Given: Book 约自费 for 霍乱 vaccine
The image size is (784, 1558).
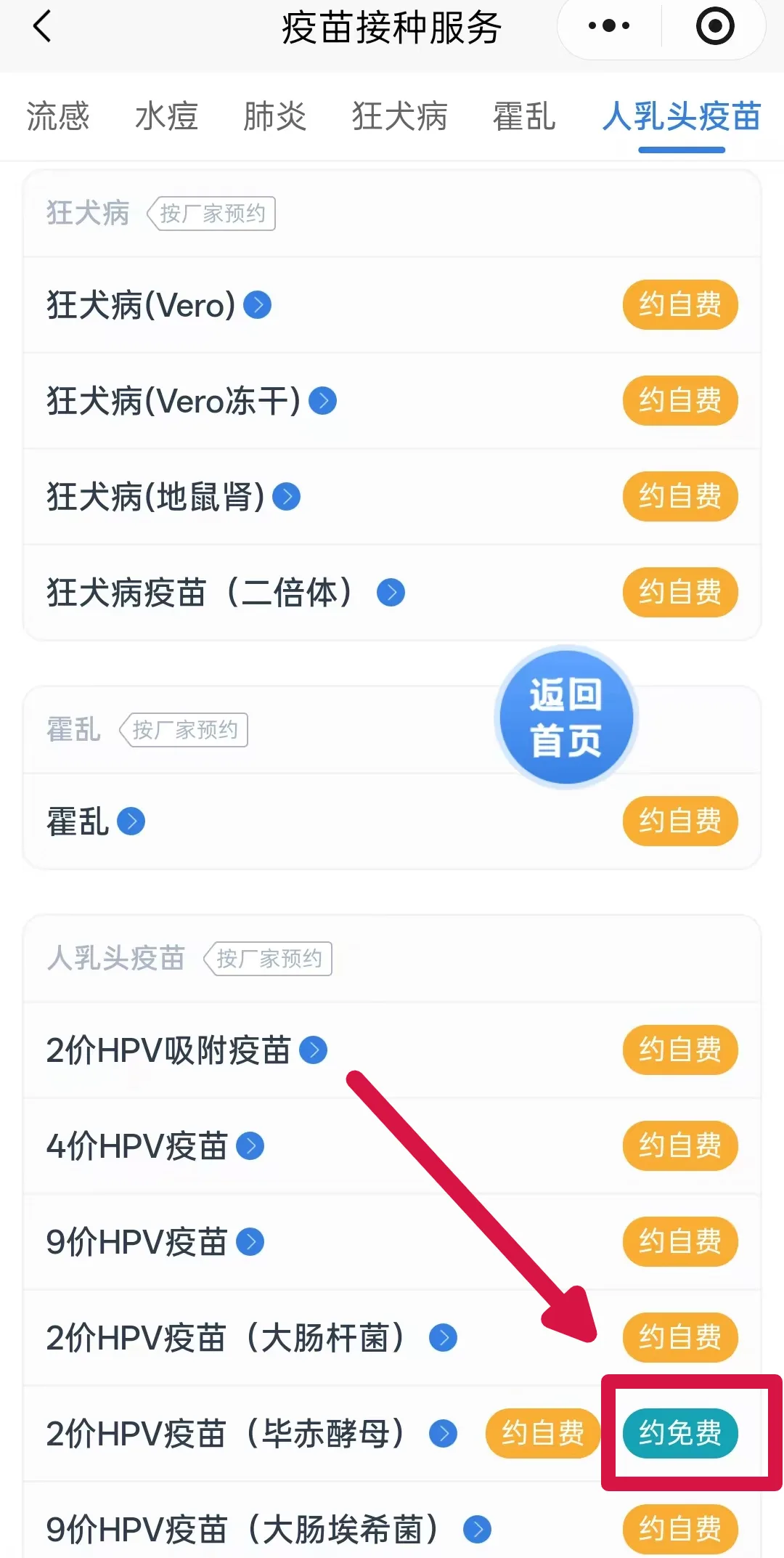Looking at the screenshot, I should [x=679, y=821].
